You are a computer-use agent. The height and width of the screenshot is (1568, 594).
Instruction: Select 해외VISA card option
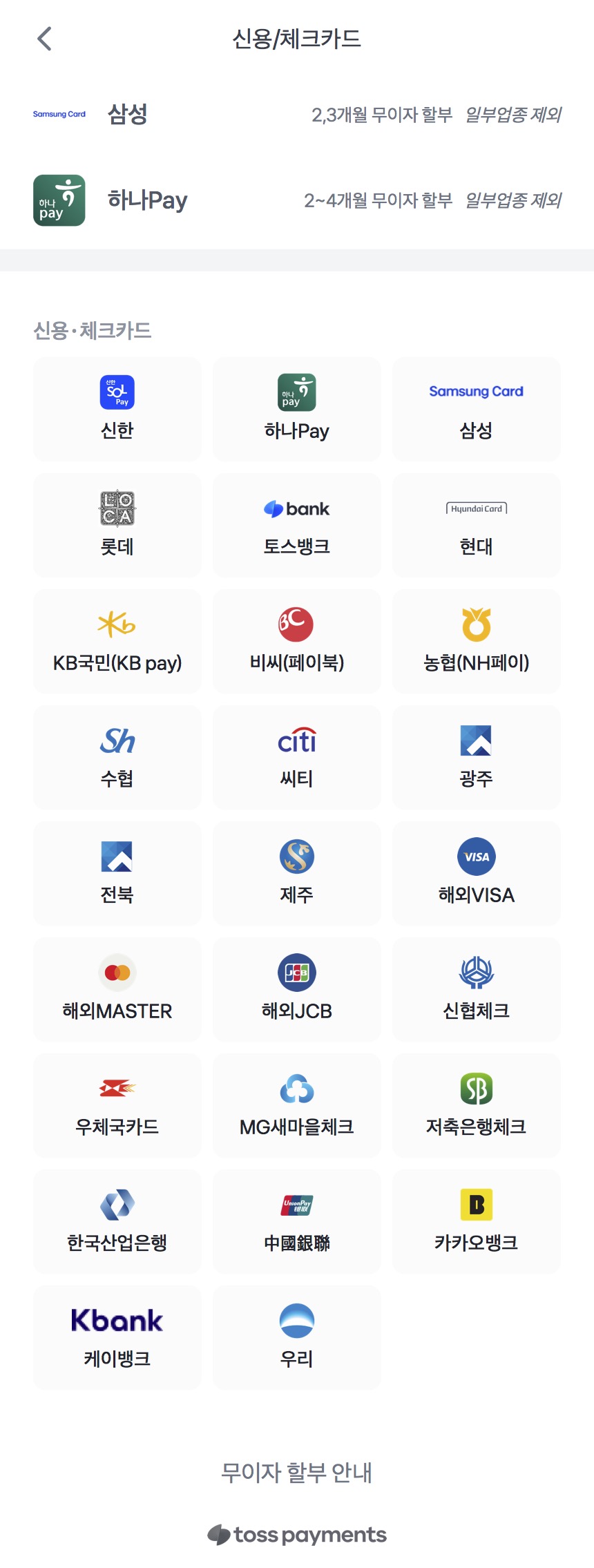(x=477, y=873)
